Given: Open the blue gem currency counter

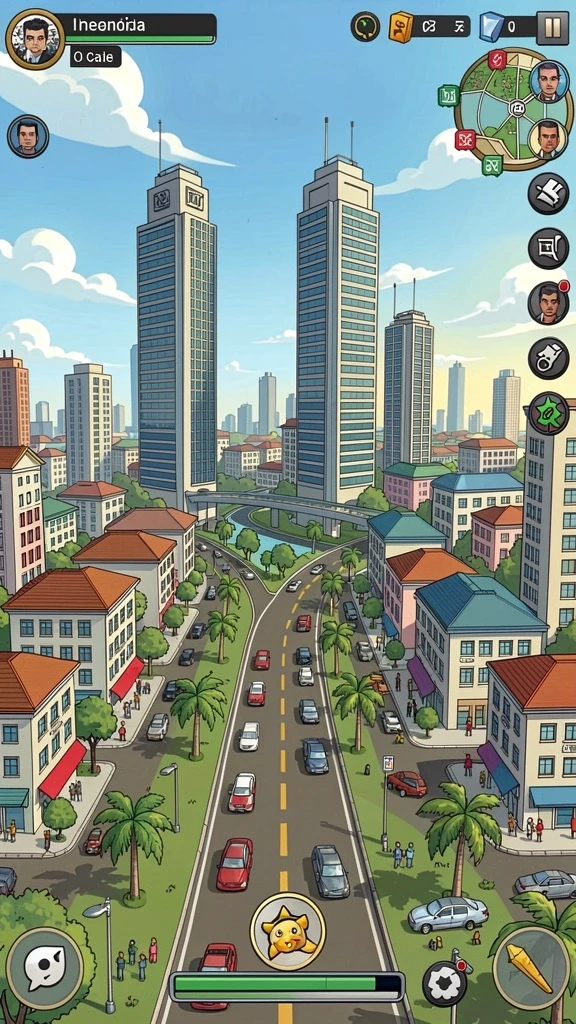Looking at the screenshot, I should [507, 27].
